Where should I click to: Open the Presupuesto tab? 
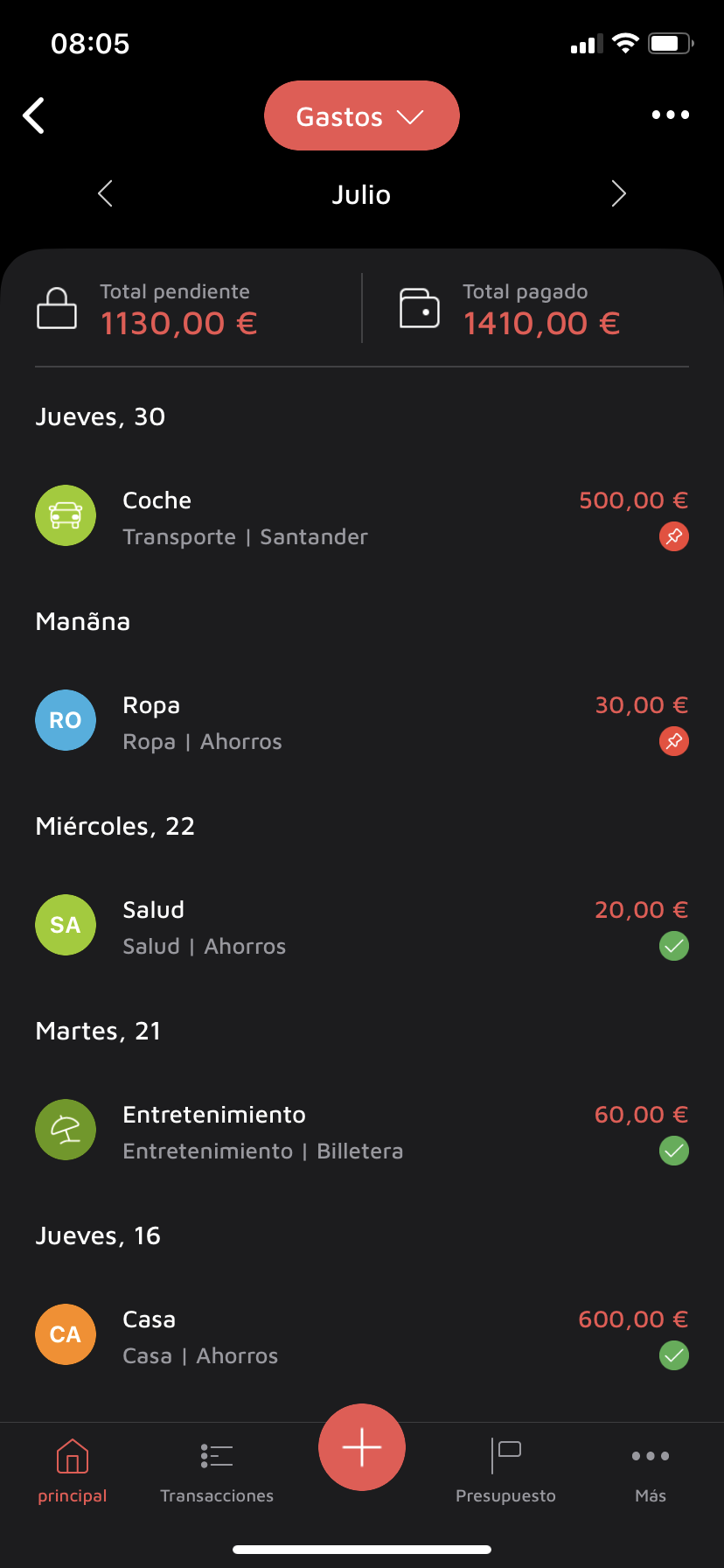(x=505, y=1470)
